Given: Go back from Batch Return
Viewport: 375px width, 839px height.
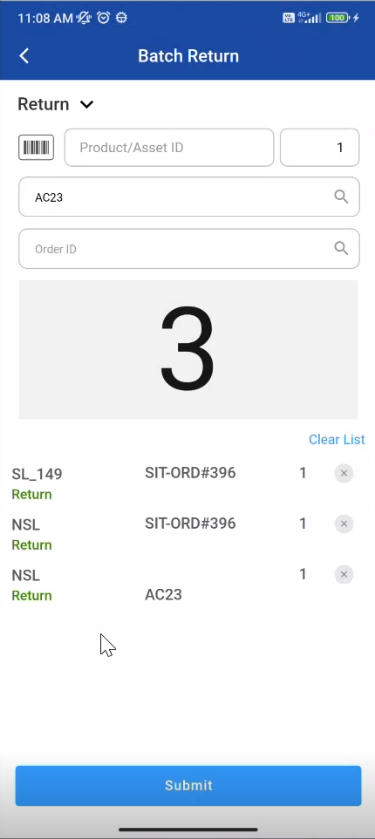Looking at the screenshot, I should tap(24, 56).
